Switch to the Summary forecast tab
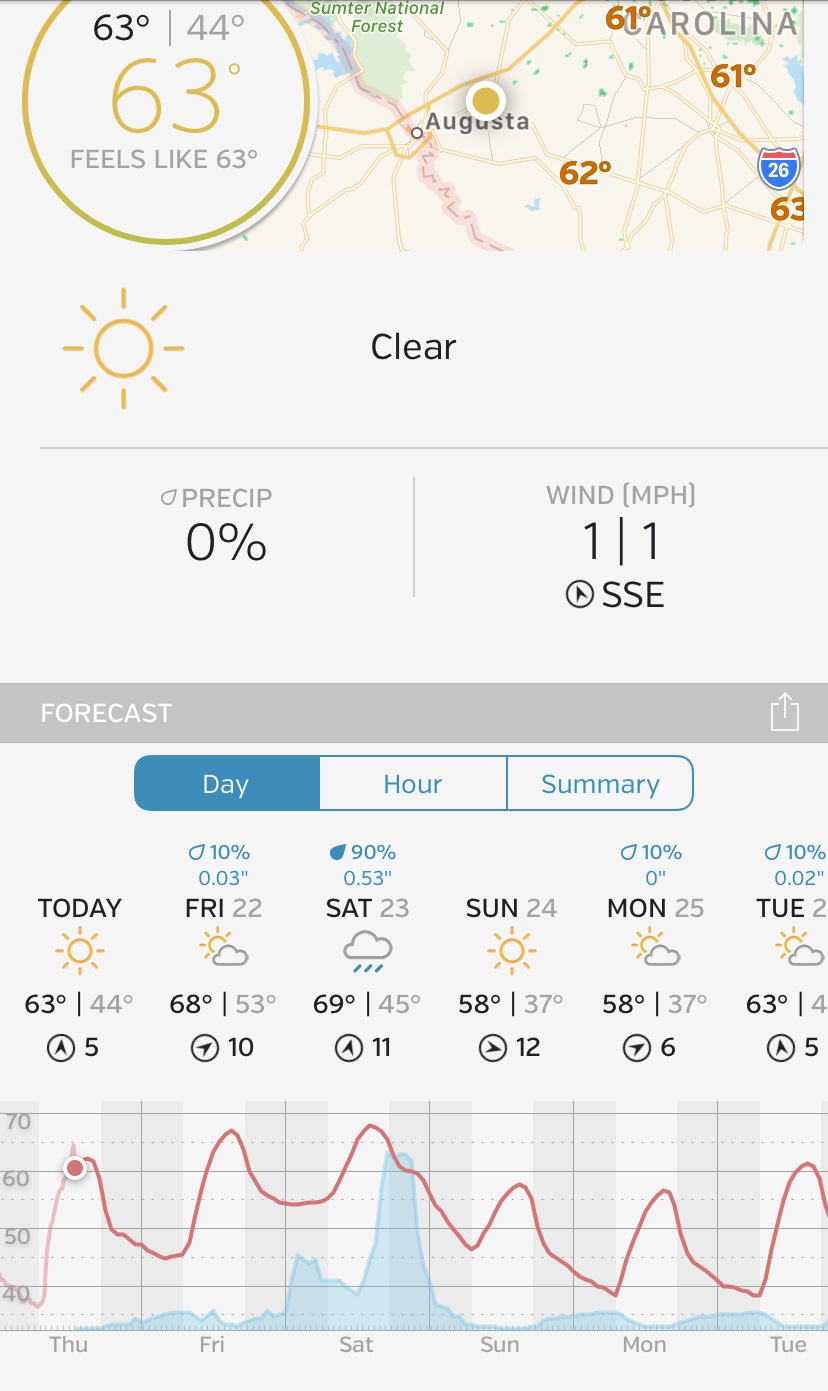Viewport: 828px width, 1391px height. coord(600,784)
